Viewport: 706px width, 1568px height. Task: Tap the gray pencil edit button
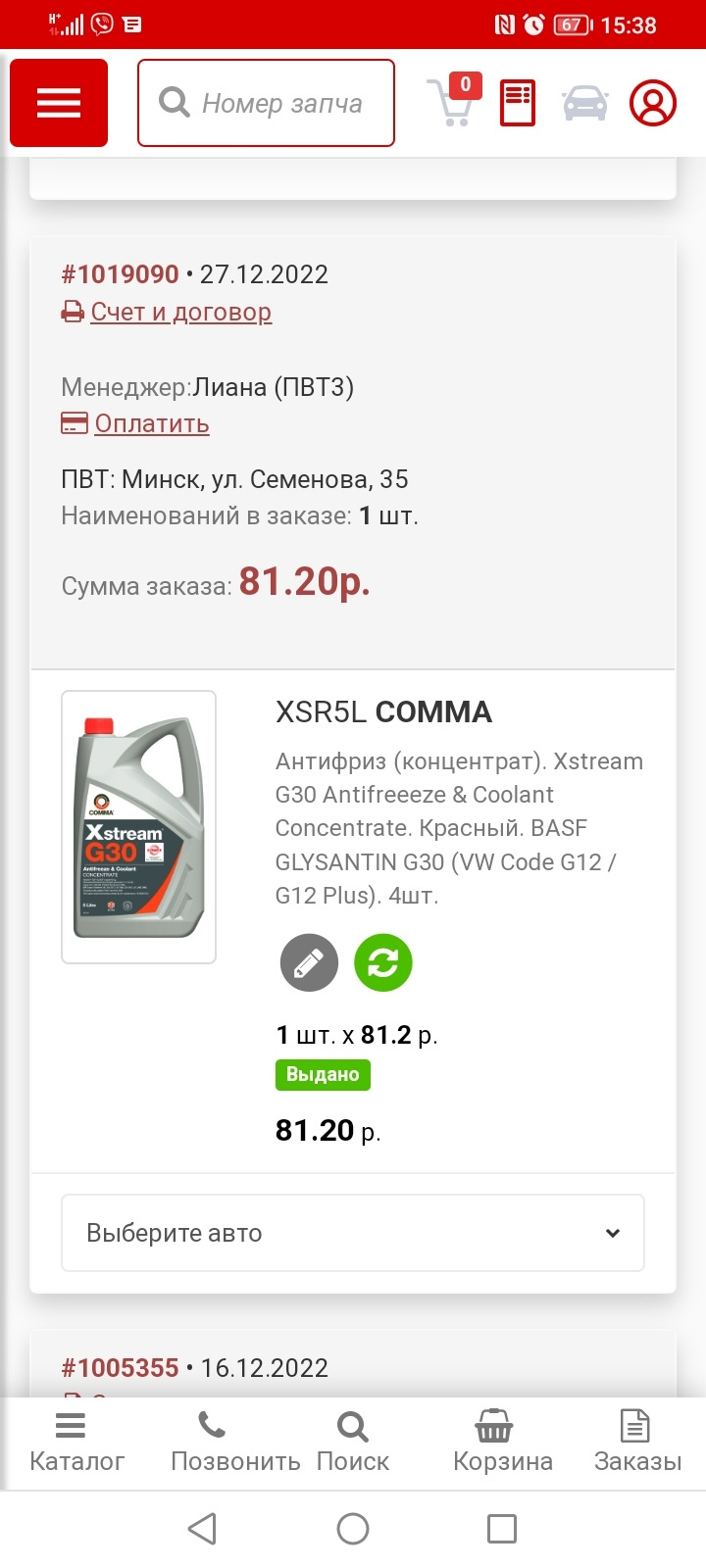pyautogui.click(x=309, y=963)
